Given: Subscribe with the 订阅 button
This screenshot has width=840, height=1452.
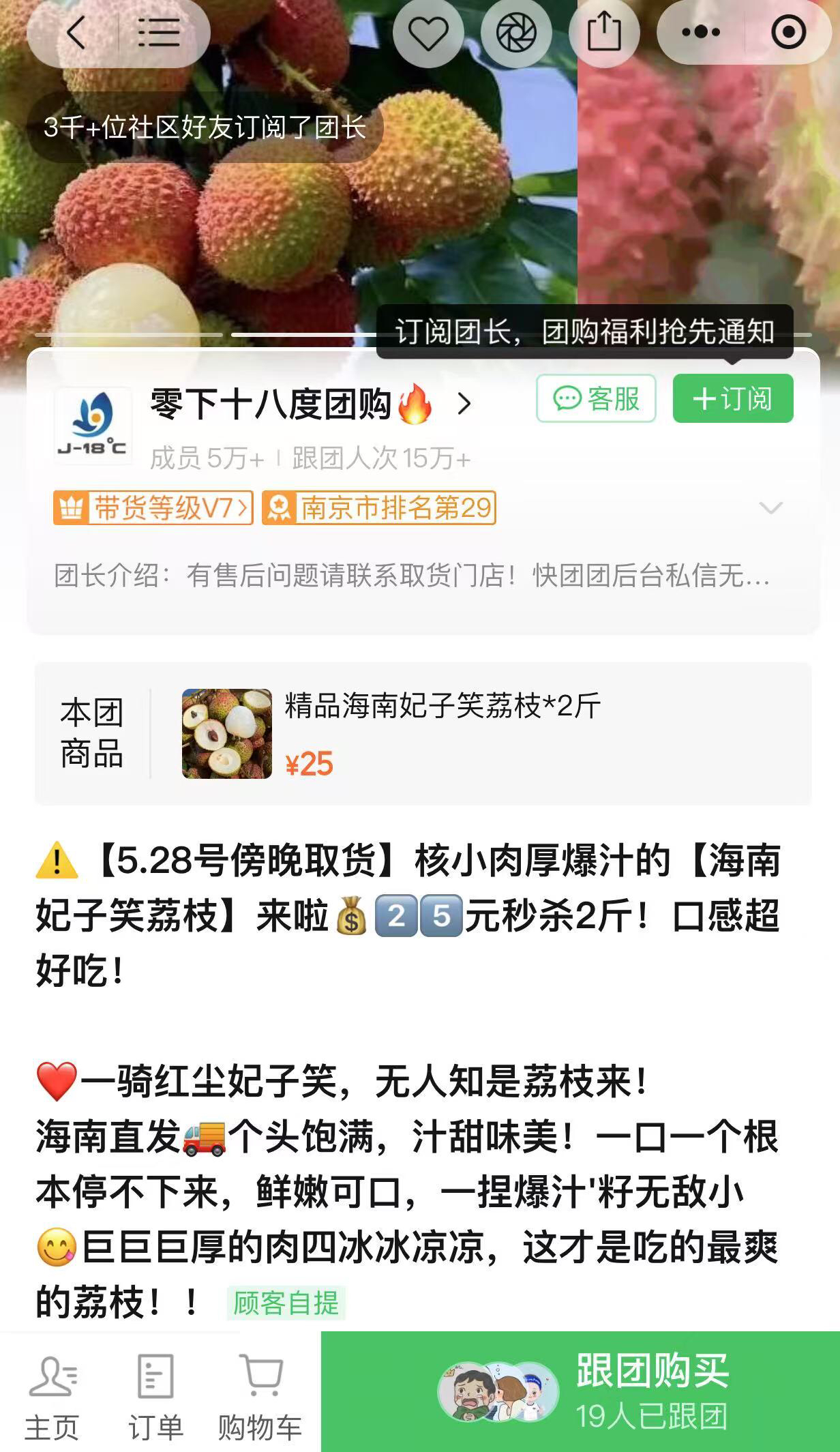Looking at the screenshot, I should pyautogui.click(x=733, y=398).
